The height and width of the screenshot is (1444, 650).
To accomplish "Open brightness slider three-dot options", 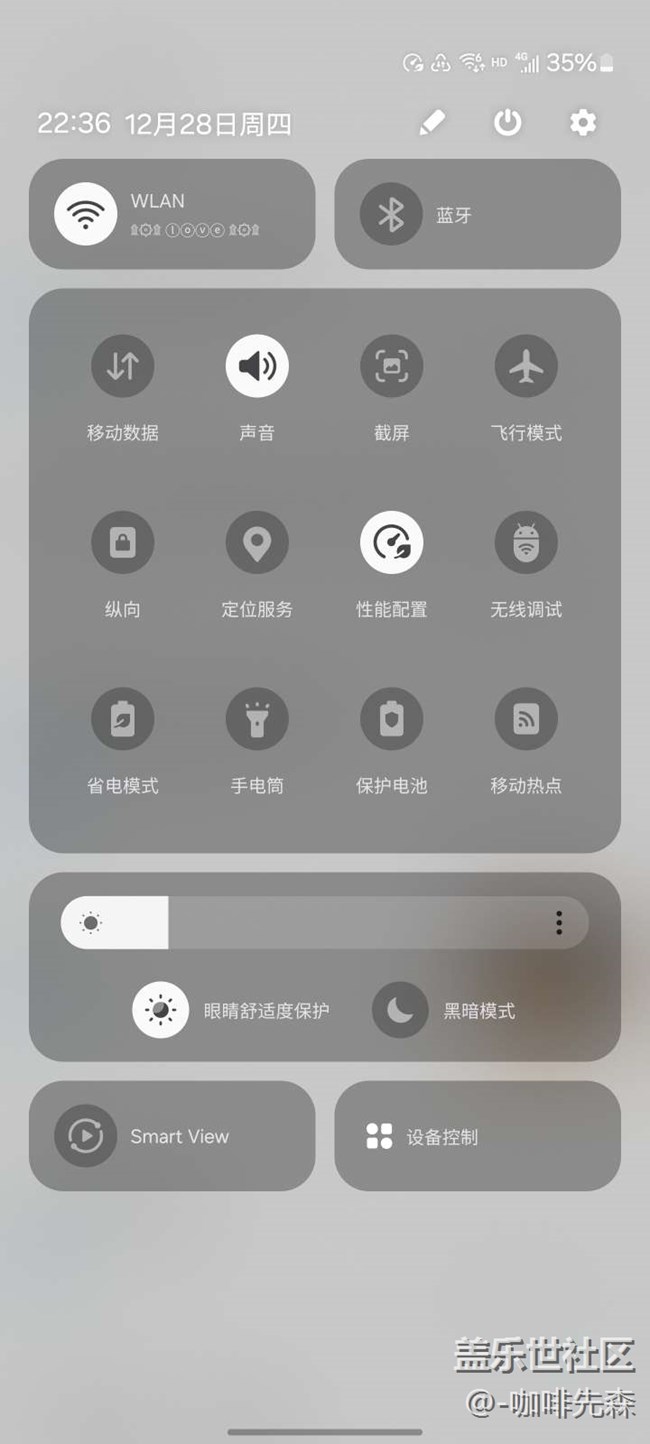I will point(559,922).
